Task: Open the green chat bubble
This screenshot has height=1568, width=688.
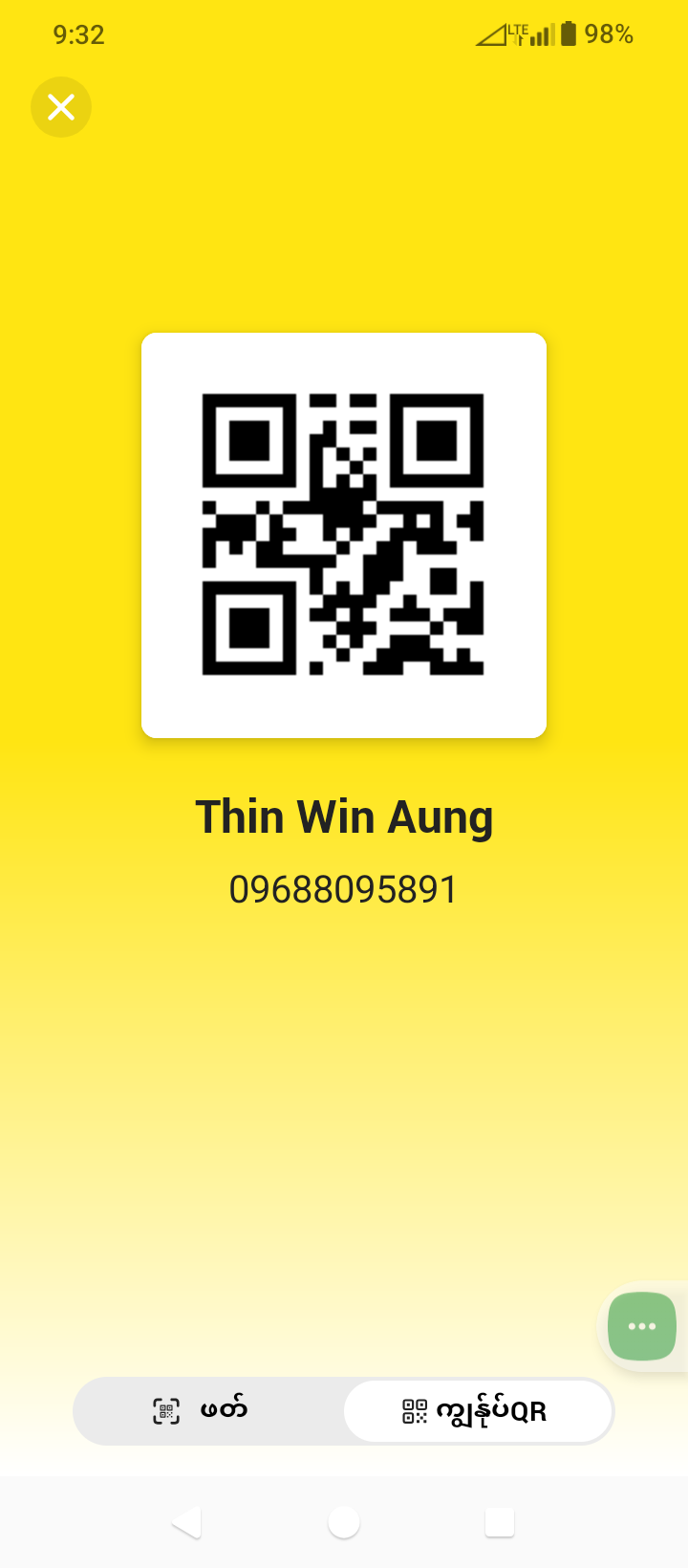Action: 642,1326
